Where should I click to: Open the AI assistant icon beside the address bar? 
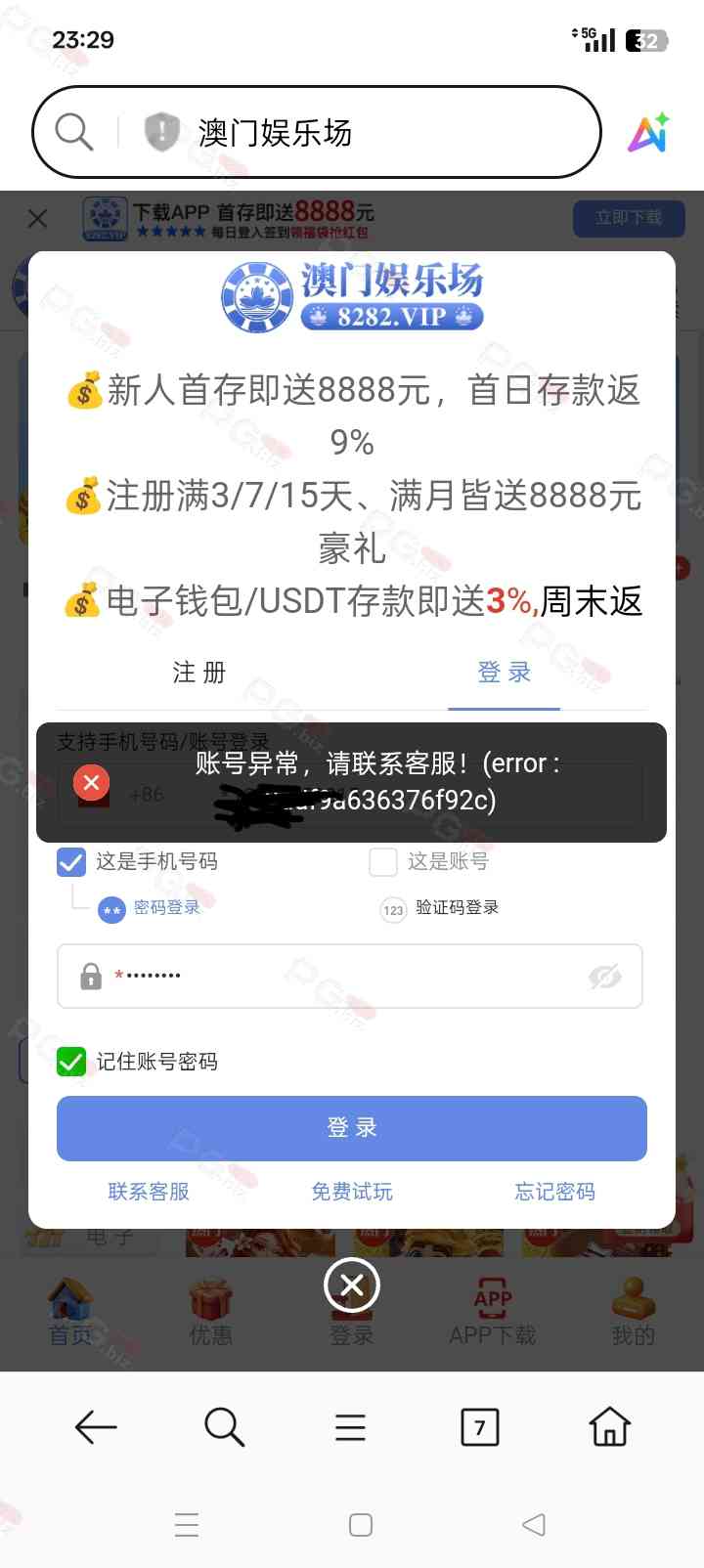(x=648, y=133)
